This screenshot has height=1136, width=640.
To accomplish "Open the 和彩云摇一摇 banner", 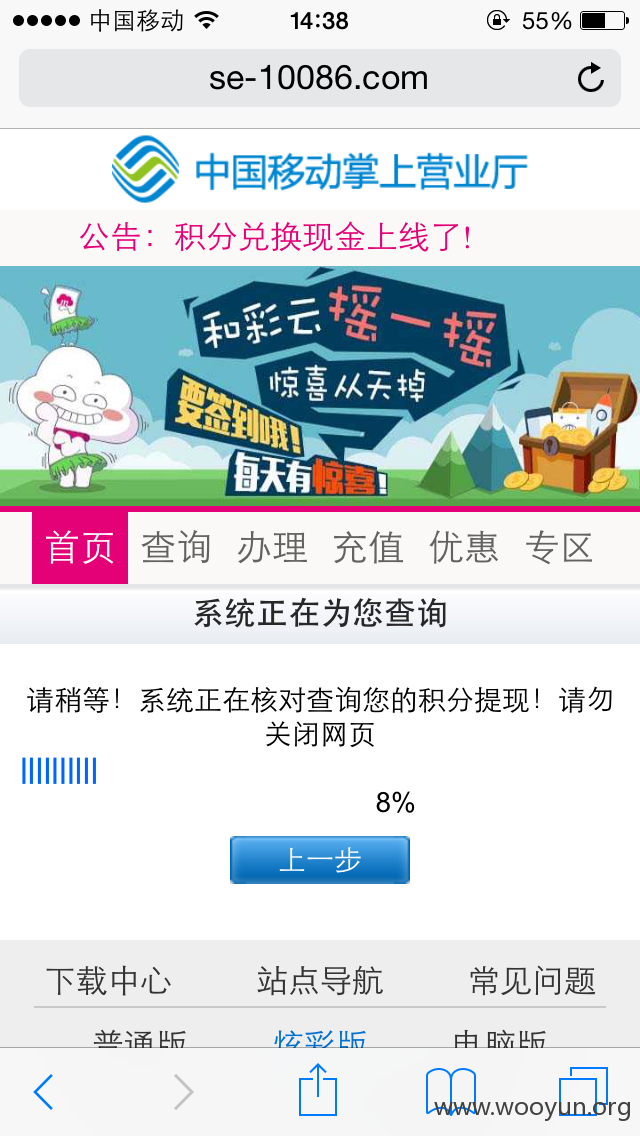I will pyautogui.click(x=320, y=386).
